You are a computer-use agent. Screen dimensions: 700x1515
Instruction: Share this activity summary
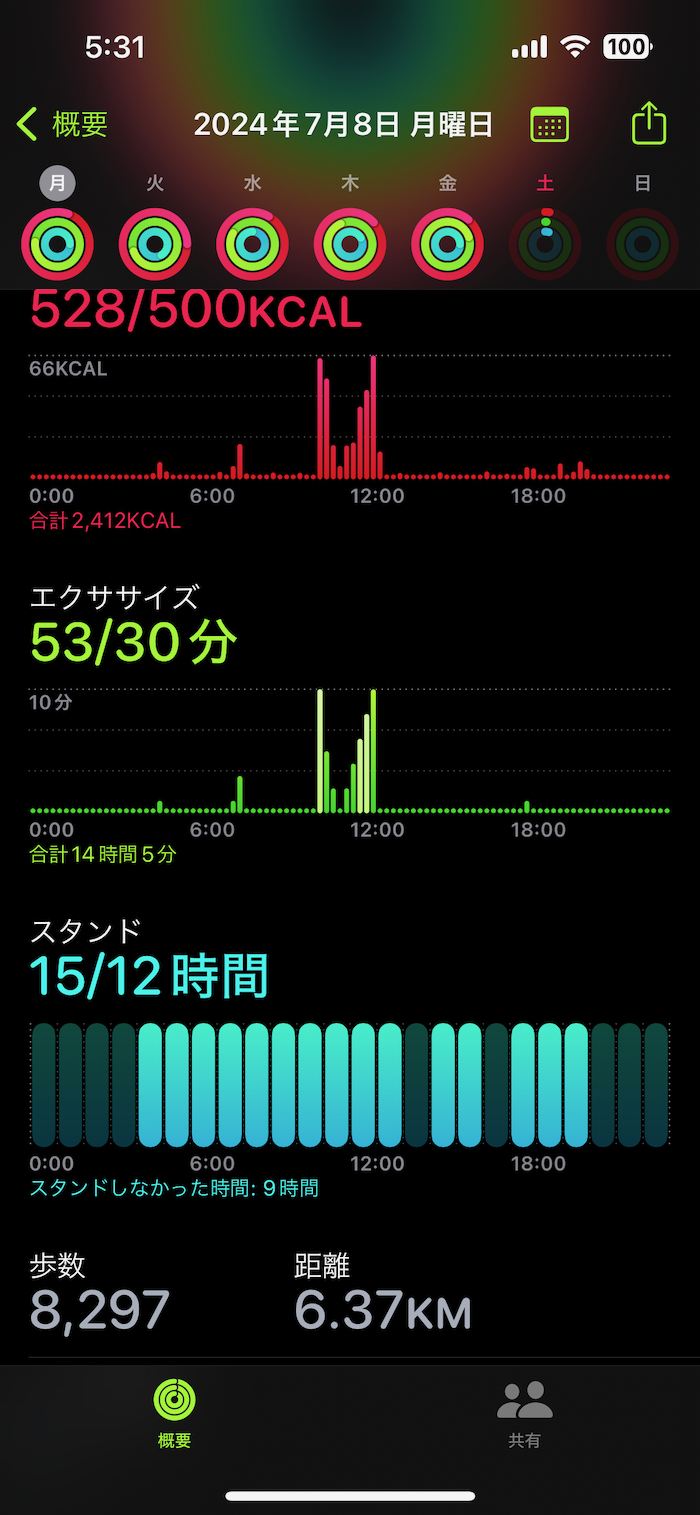pos(649,123)
